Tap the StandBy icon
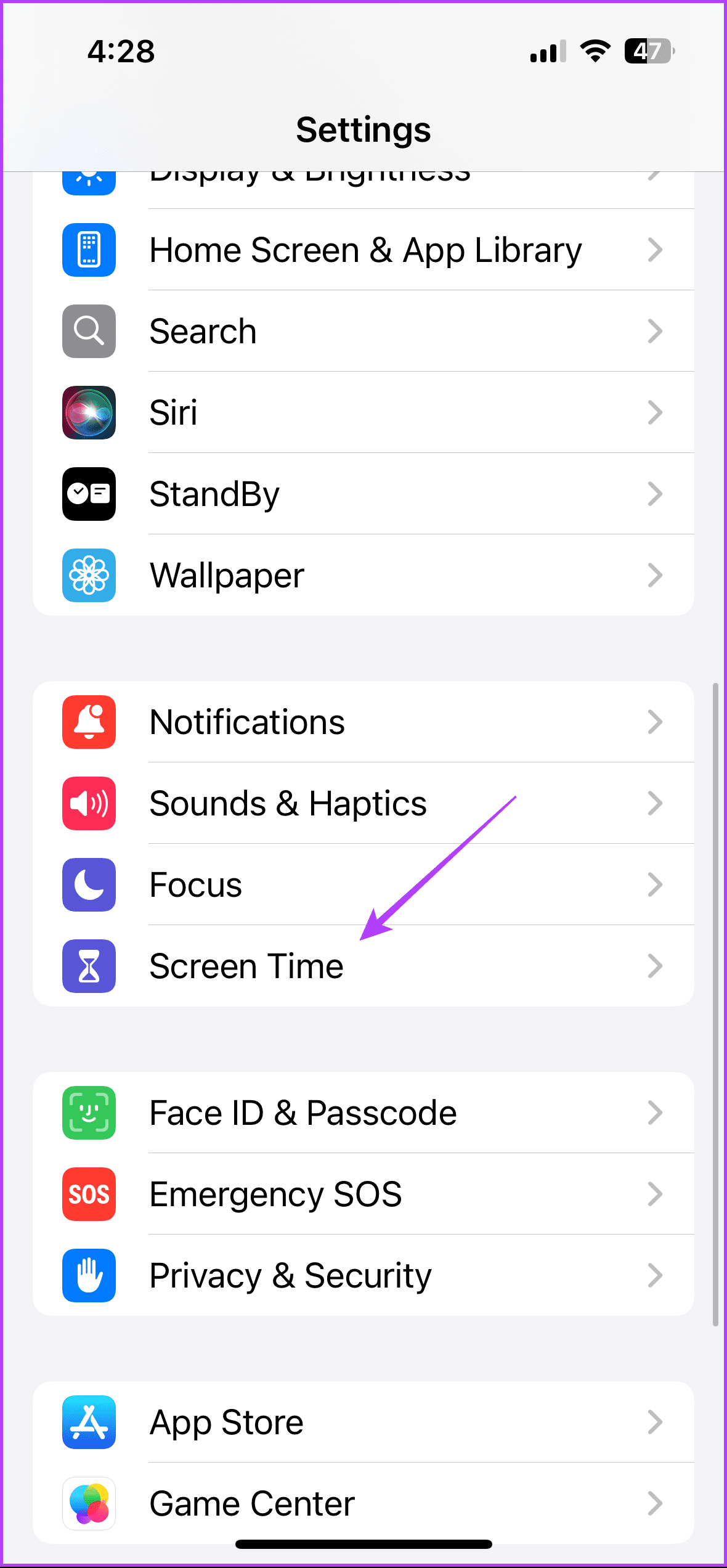 pos(89,494)
